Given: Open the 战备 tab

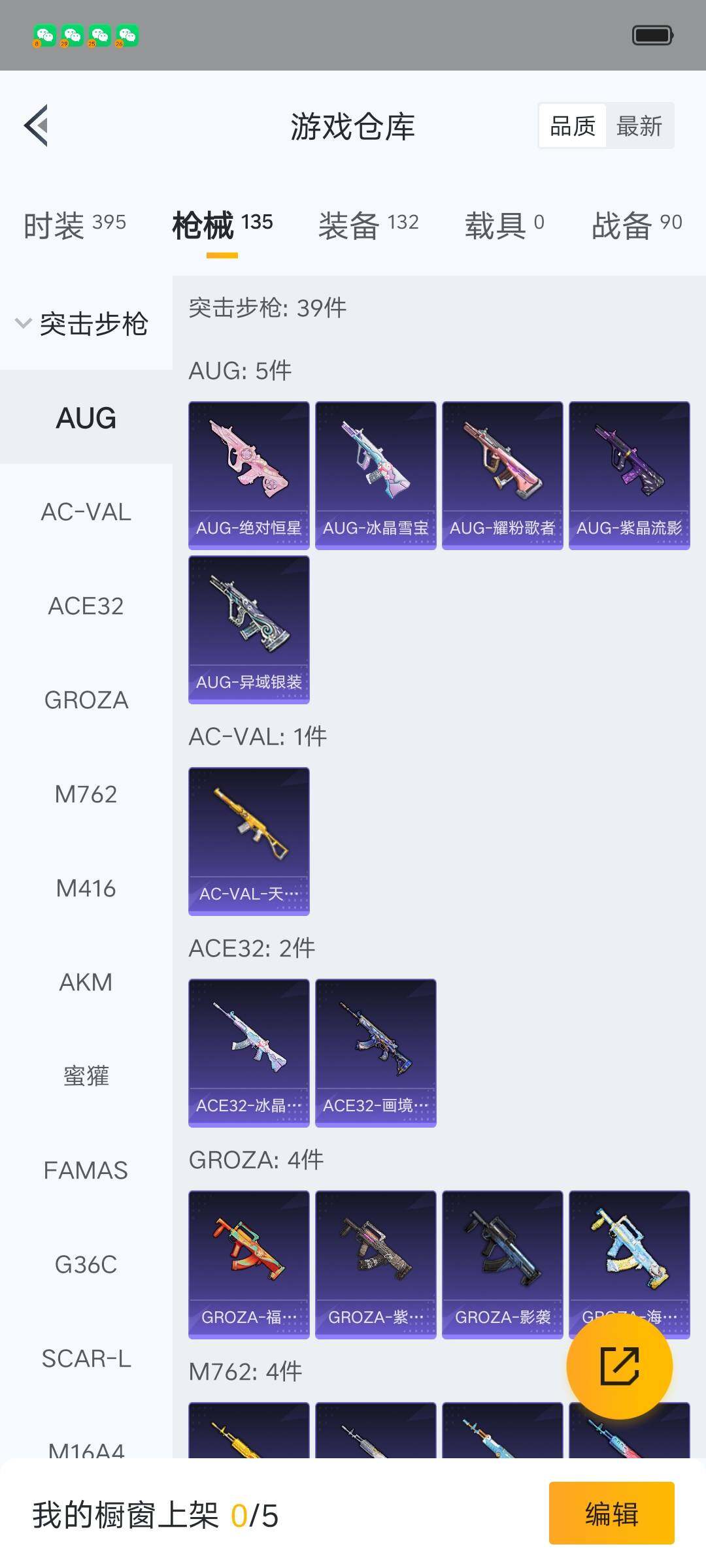Looking at the screenshot, I should point(636,225).
